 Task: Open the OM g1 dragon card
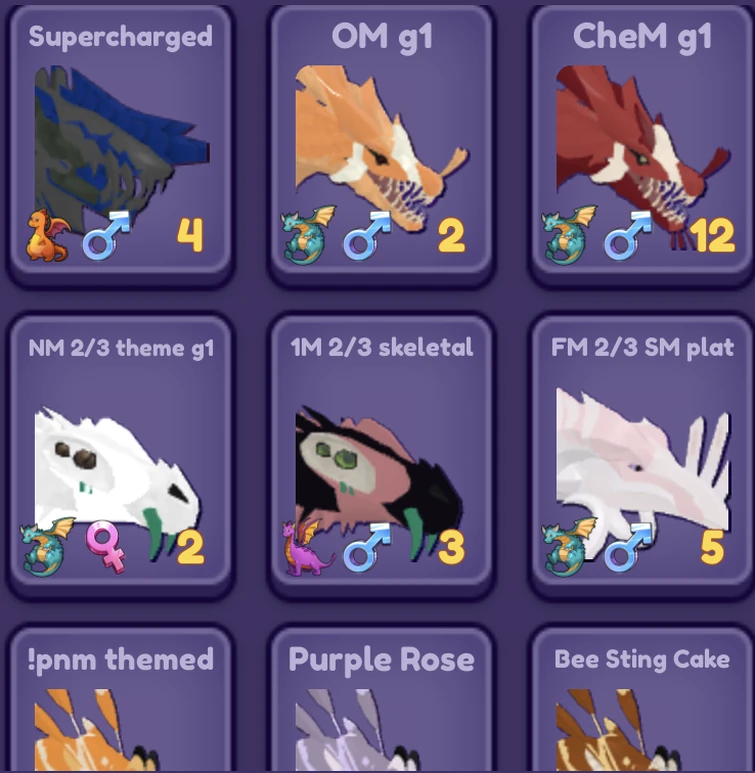(382, 145)
